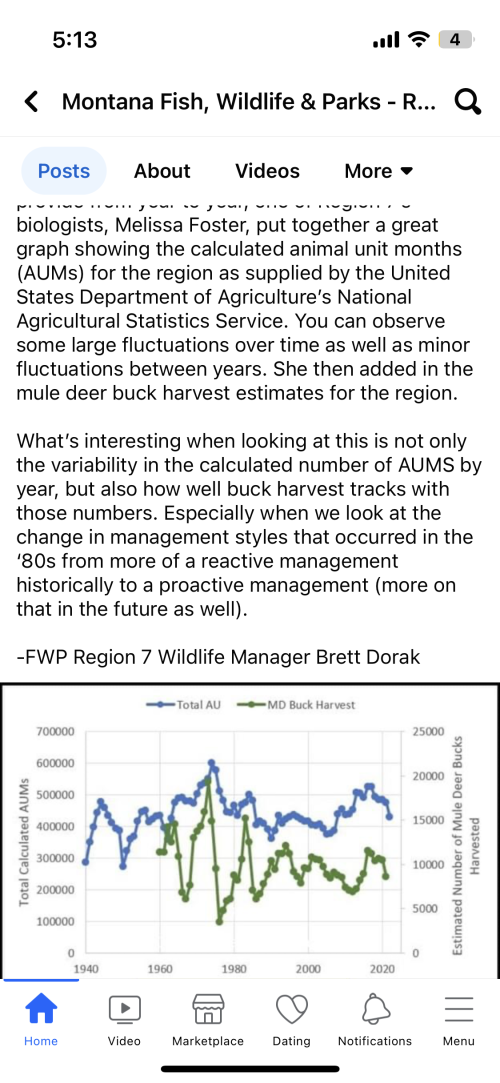Open Marketplace

[208, 1020]
